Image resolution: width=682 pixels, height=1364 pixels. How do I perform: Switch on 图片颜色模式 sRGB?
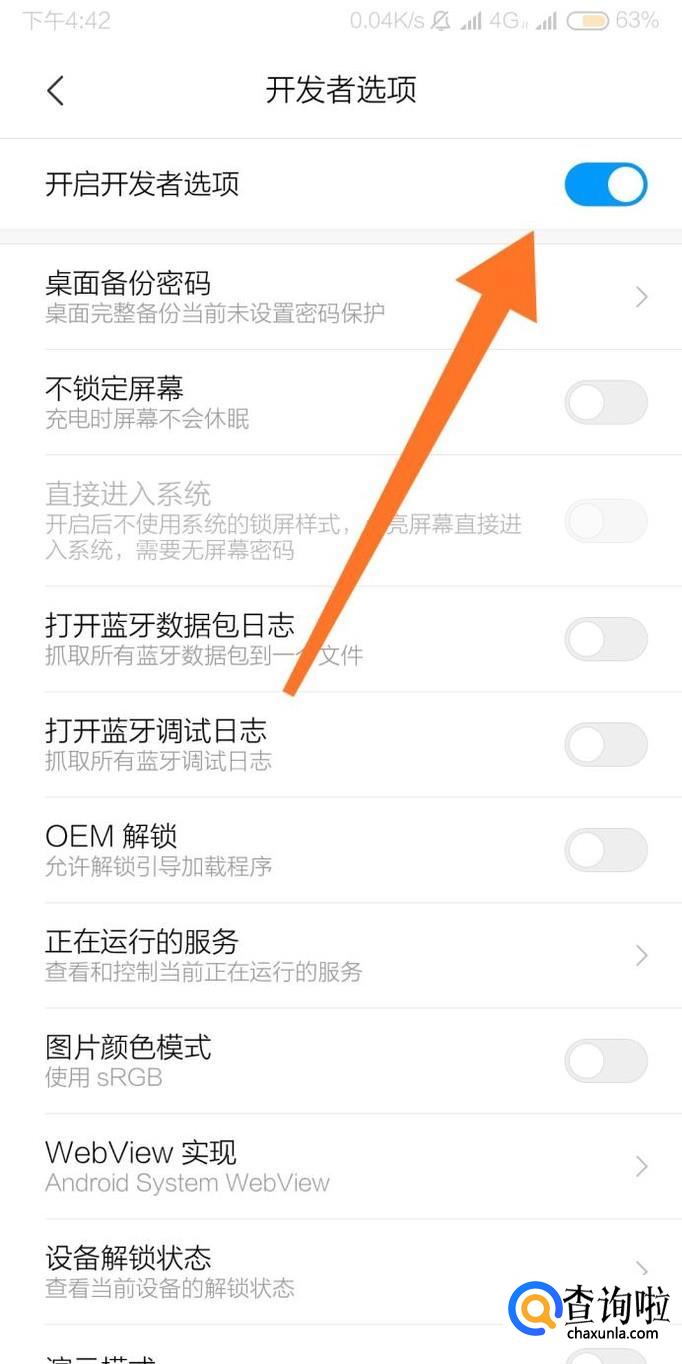tap(606, 1061)
